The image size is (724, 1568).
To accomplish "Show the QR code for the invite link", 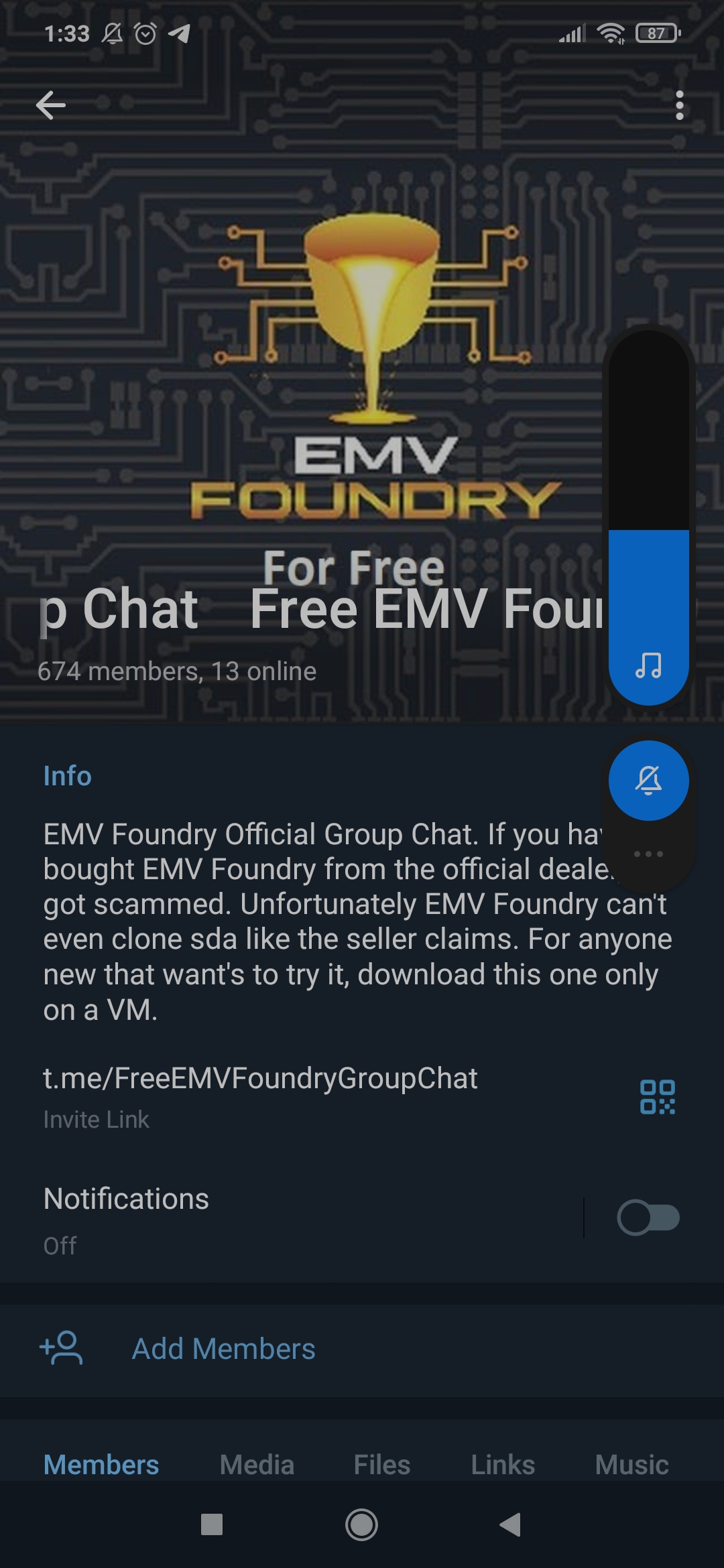I will [x=657, y=1097].
